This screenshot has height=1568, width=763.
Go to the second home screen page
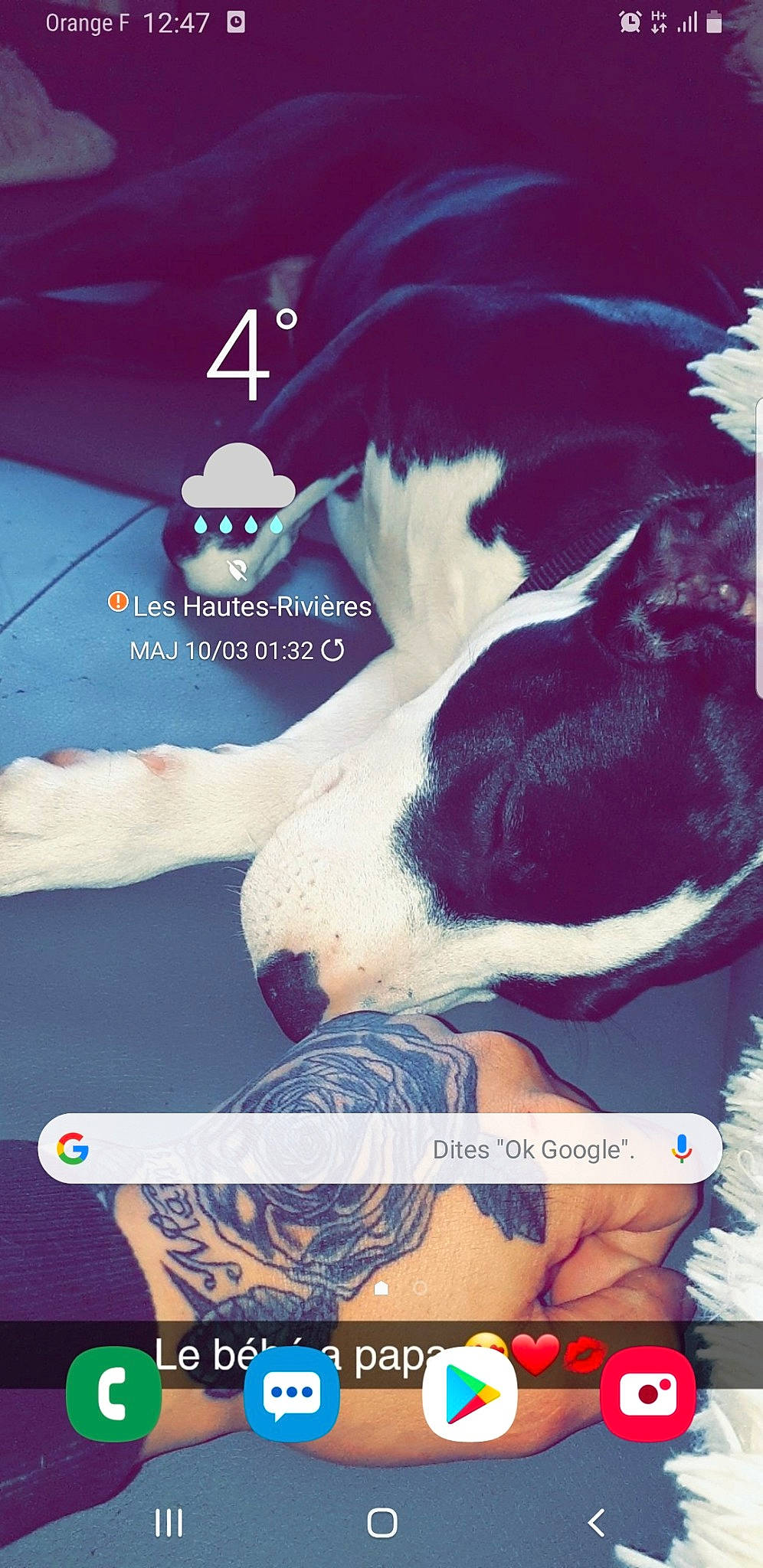pos(420,1289)
